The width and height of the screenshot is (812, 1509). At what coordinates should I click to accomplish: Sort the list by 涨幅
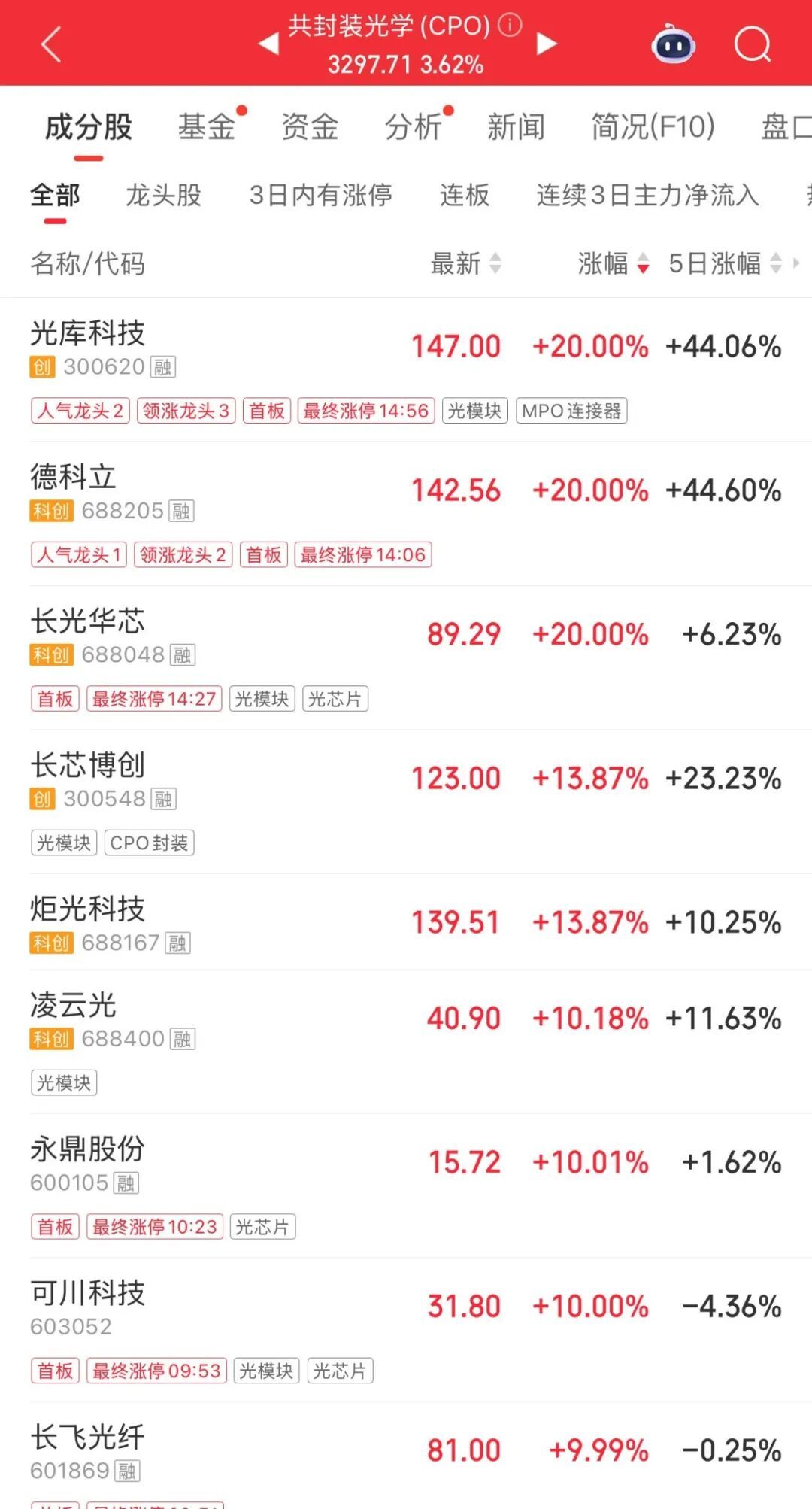[613, 263]
